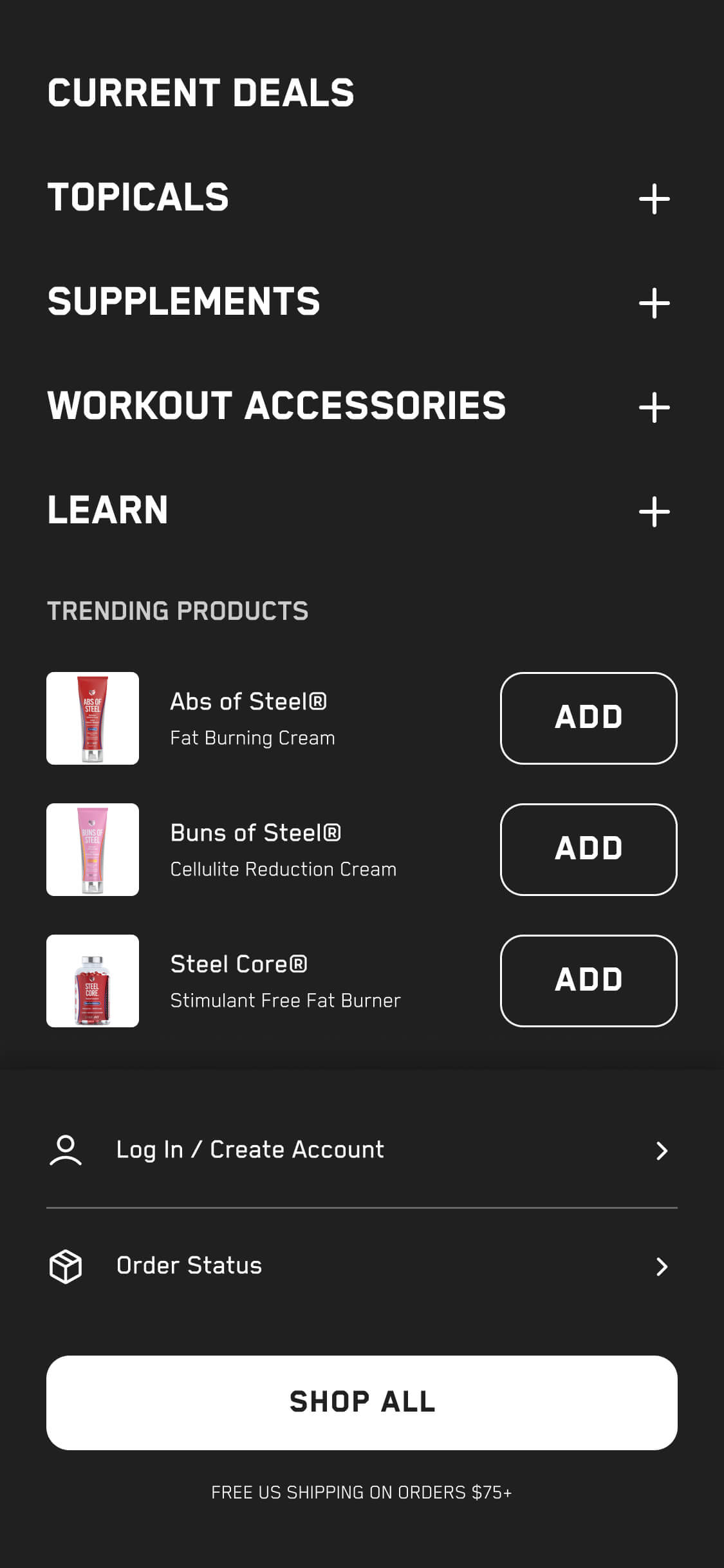Check Order Status
Image resolution: width=724 pixels, height=1568 pixels.
(362, 1266)
